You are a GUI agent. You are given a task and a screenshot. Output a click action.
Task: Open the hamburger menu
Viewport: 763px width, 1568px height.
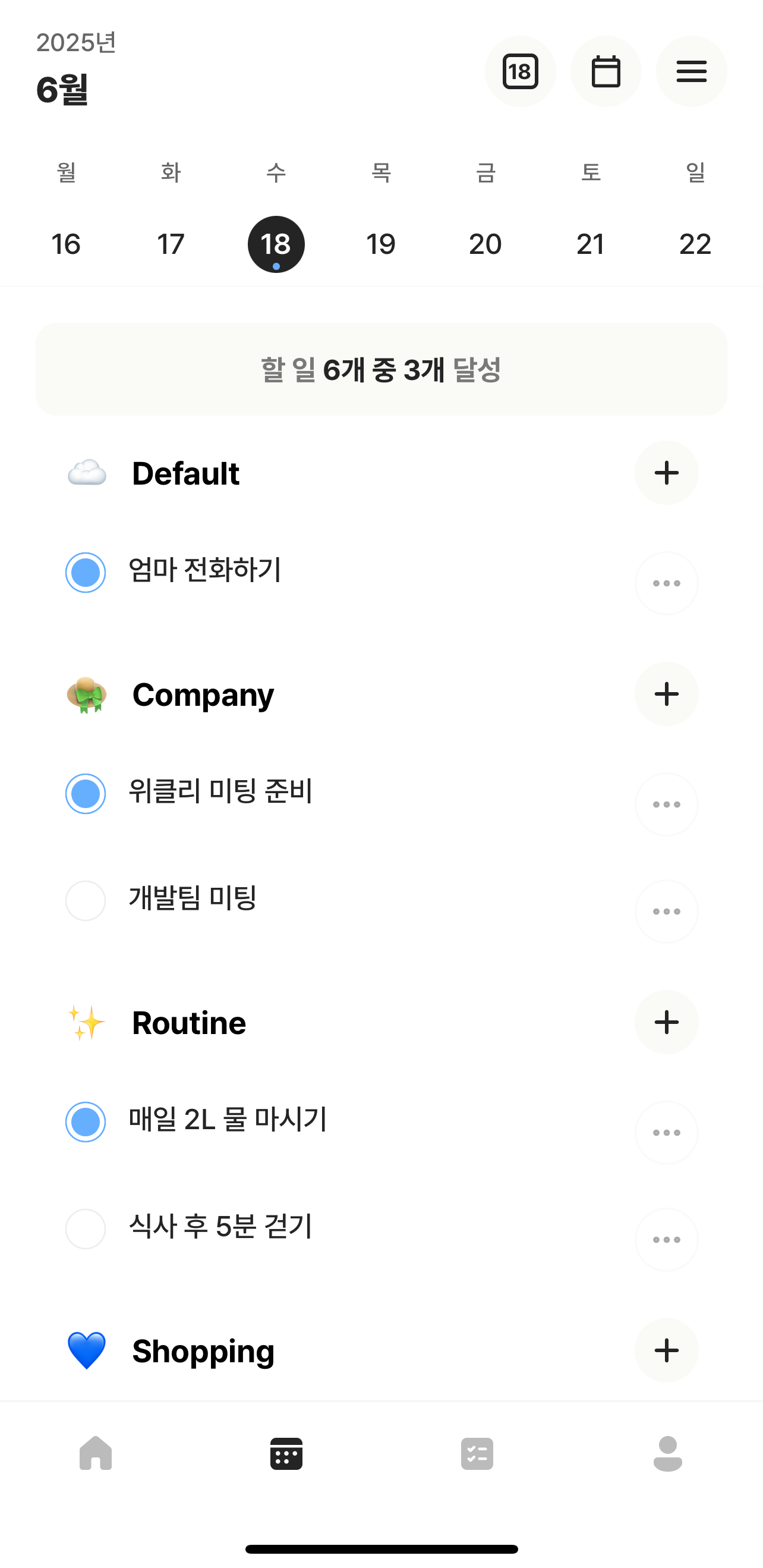[691, 72]
